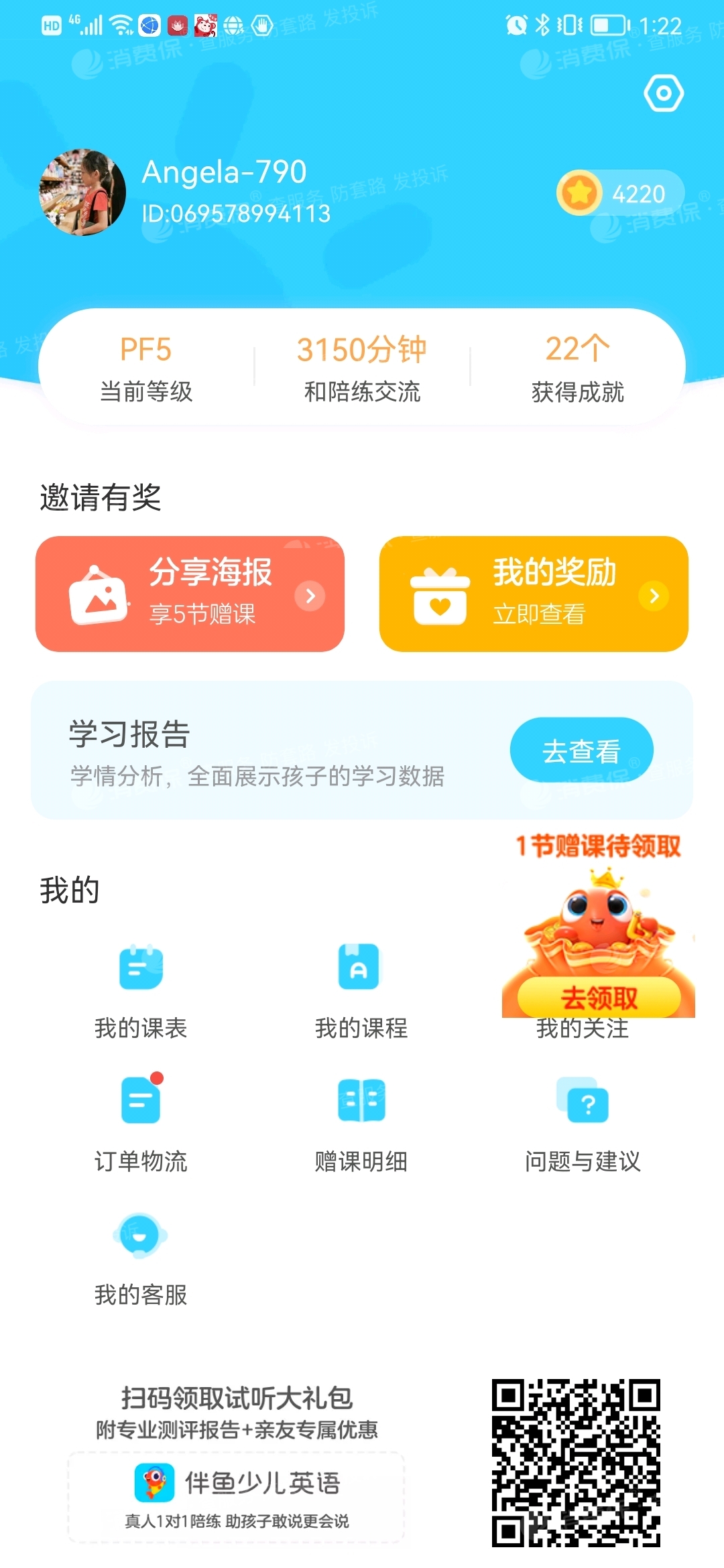Image resolution: width=724 pixels, height=1568 pixels.
Task: Tap 去查看 to open the learning report
Action: (x=581, y=750)
